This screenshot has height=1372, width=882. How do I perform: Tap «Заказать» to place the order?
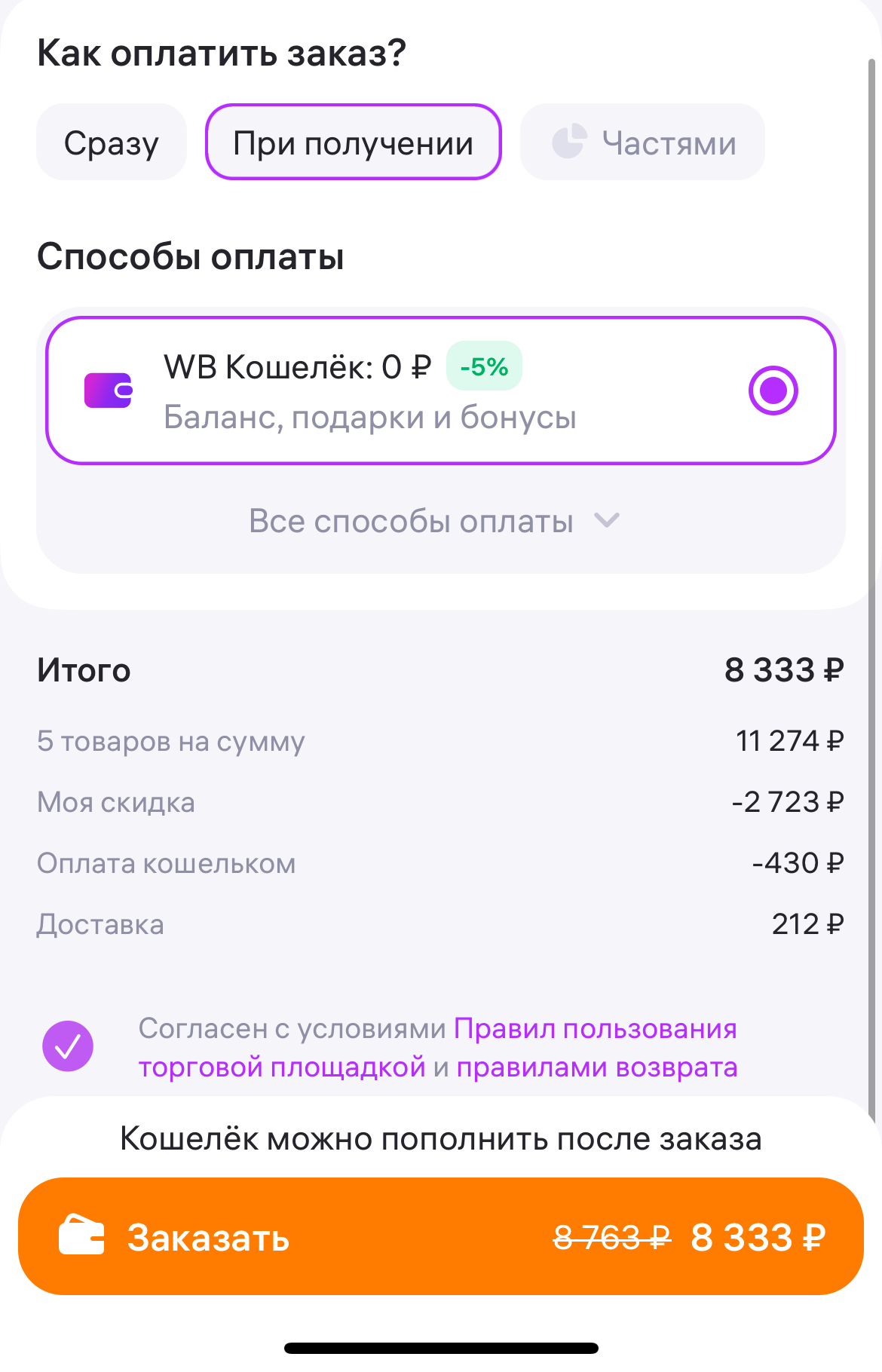pyautogui.click(x=440, y=1236)
